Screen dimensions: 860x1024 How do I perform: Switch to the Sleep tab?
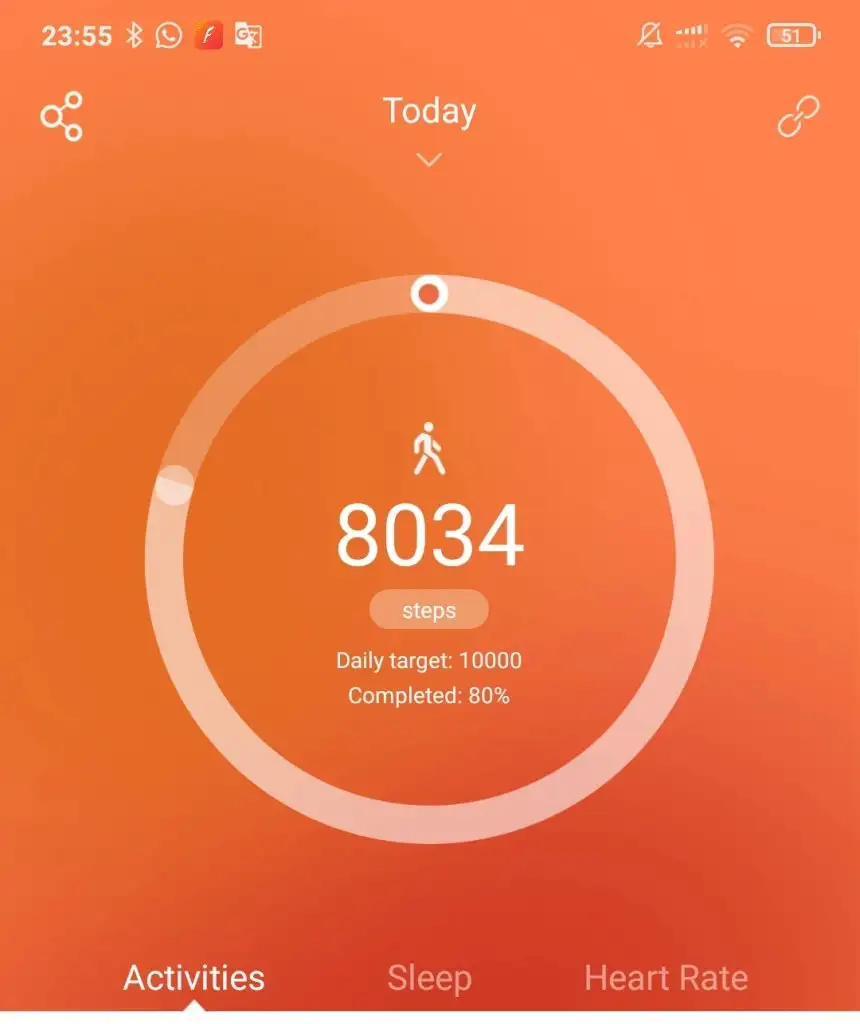429,978
